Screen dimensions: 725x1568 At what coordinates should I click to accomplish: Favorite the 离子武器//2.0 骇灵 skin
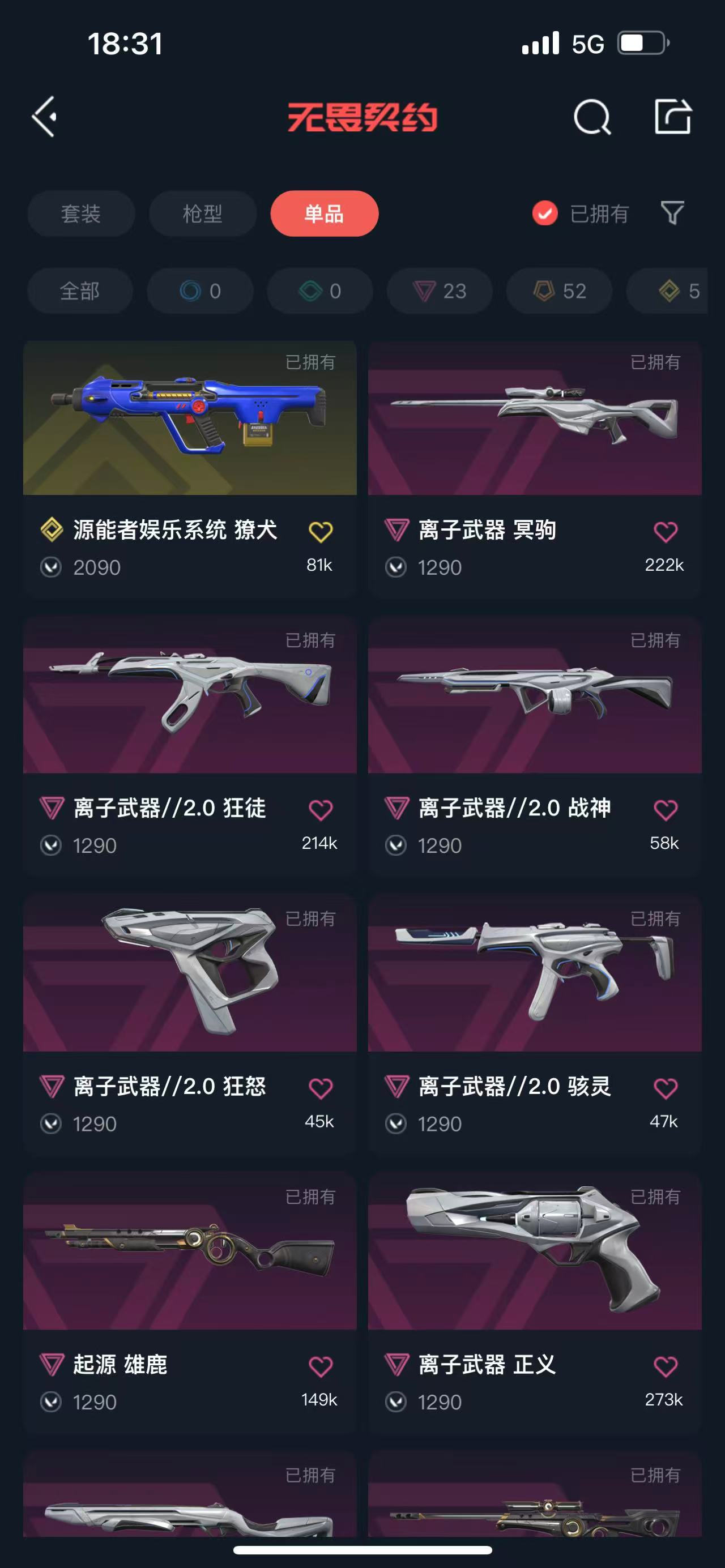pyautogui.click(x=665, y=1088)
